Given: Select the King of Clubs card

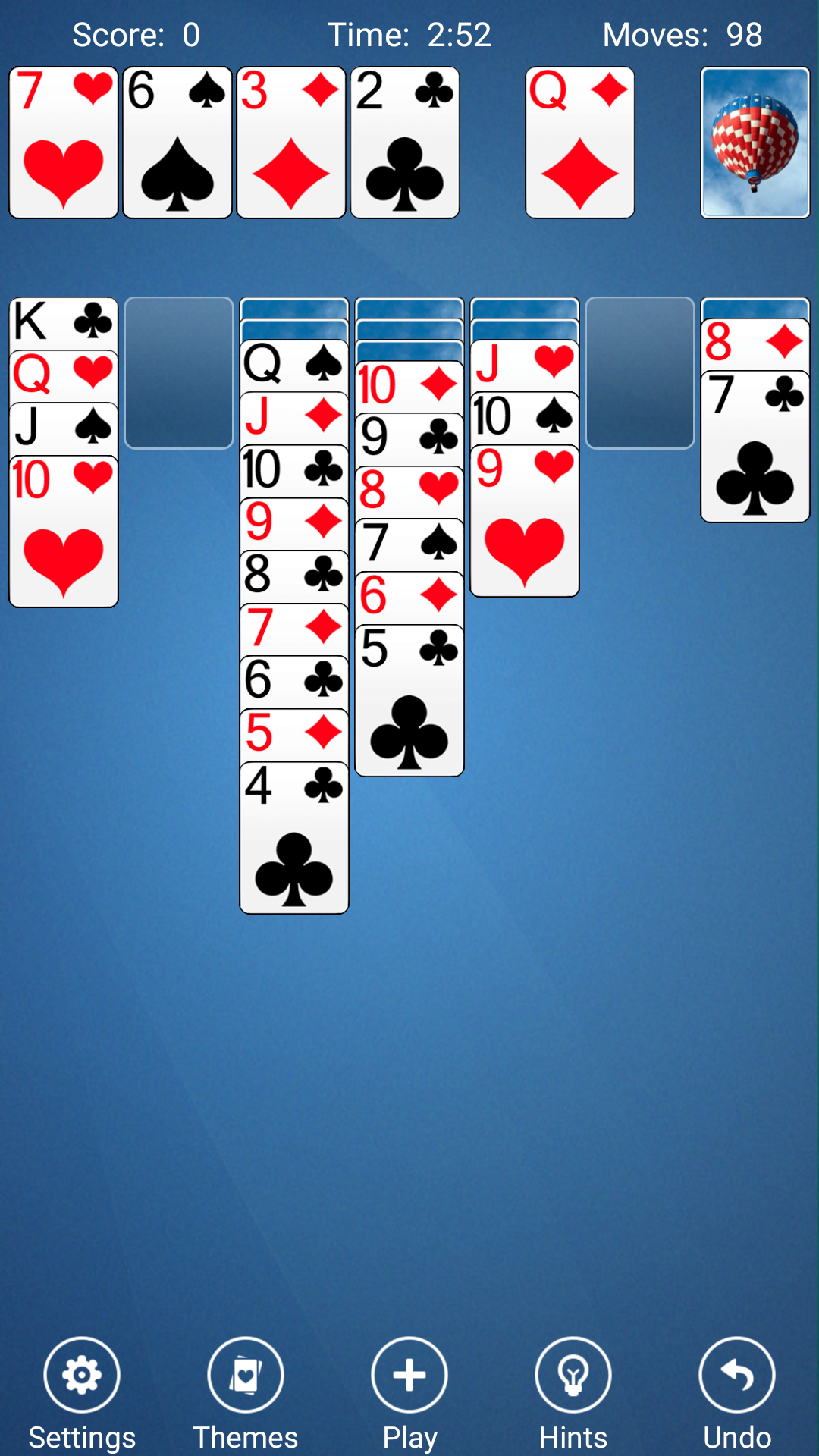Looking at the screenshot, I should 64,322.
